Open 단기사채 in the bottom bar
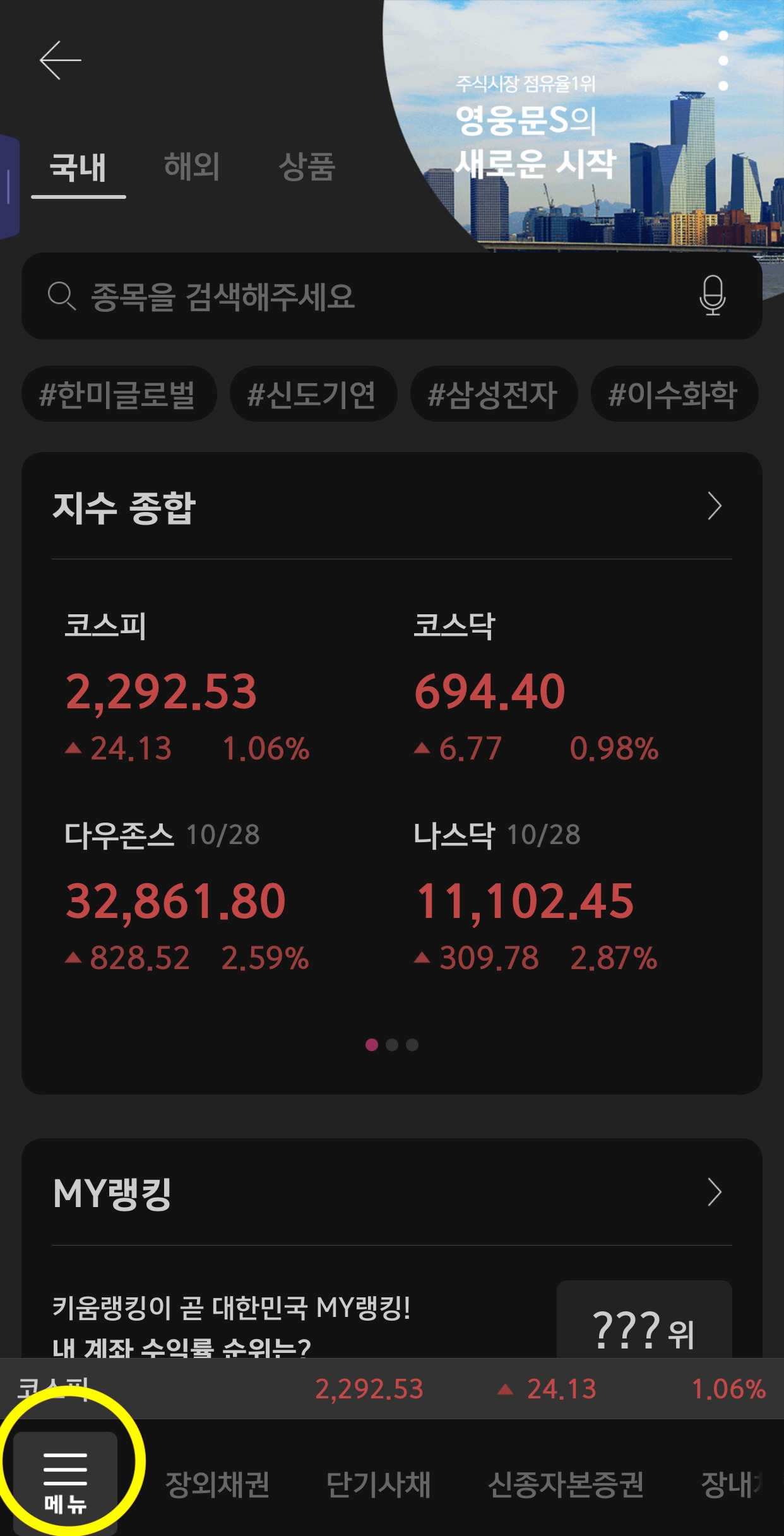 tap(379, 1484)
